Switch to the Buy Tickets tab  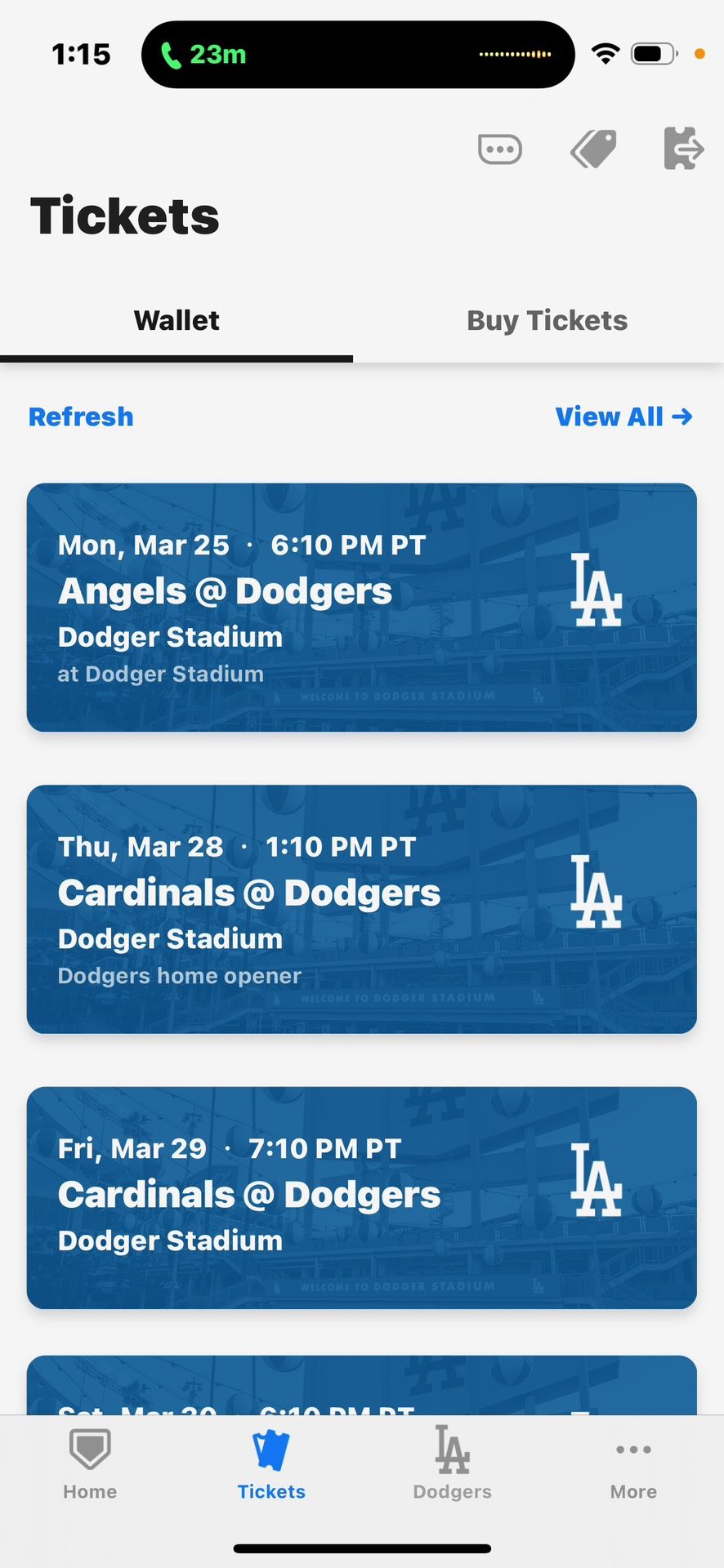click(x=547, y=321)
